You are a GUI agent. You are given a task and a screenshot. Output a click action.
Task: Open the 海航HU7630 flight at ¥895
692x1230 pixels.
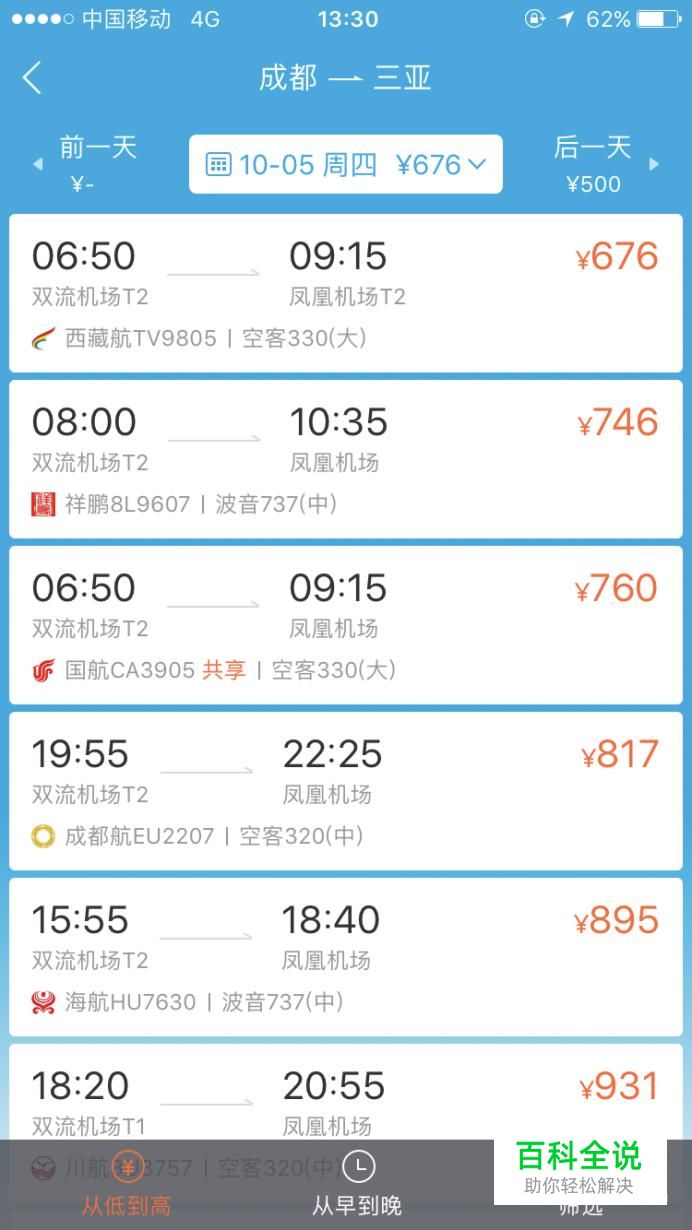(346, 957)
